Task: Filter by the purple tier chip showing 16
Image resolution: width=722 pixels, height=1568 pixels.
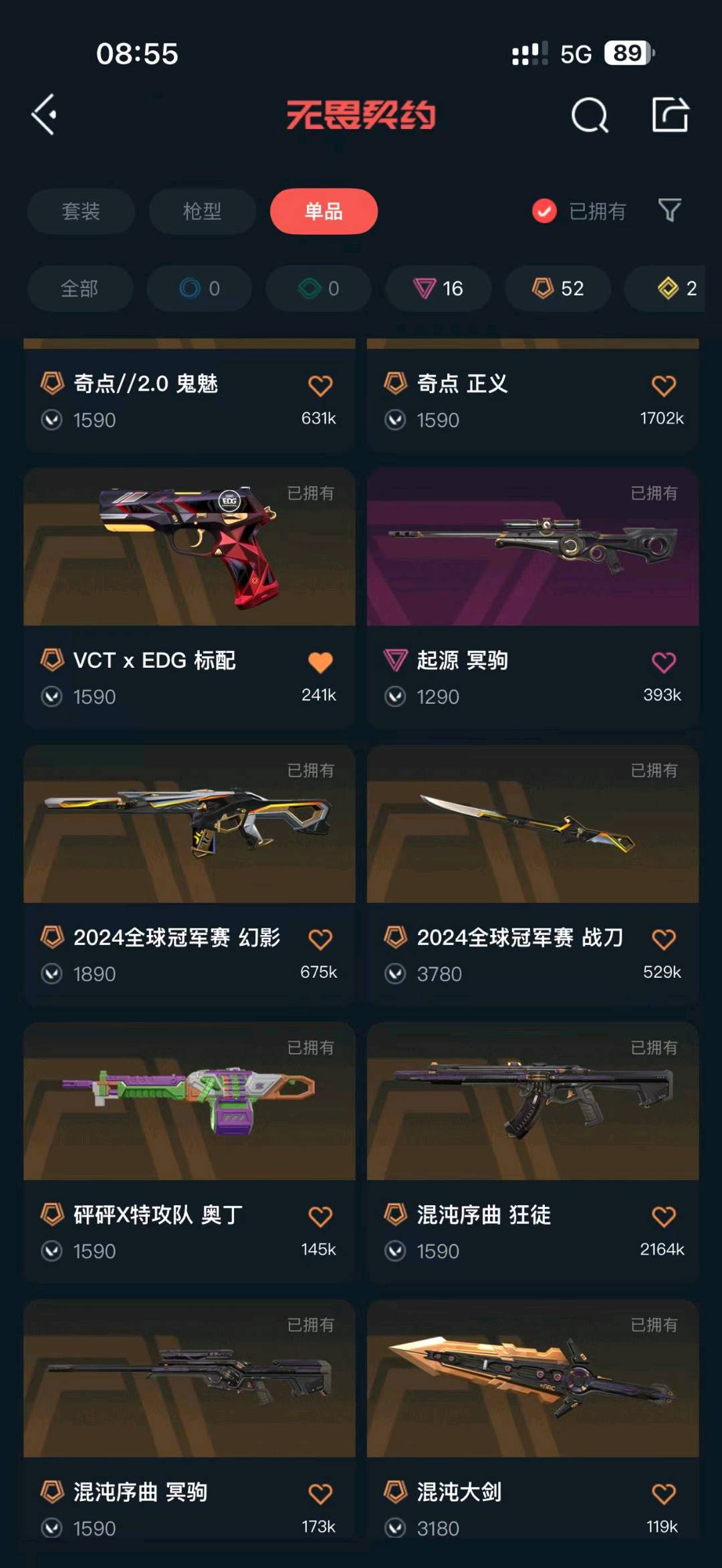Action: (439, 289)
